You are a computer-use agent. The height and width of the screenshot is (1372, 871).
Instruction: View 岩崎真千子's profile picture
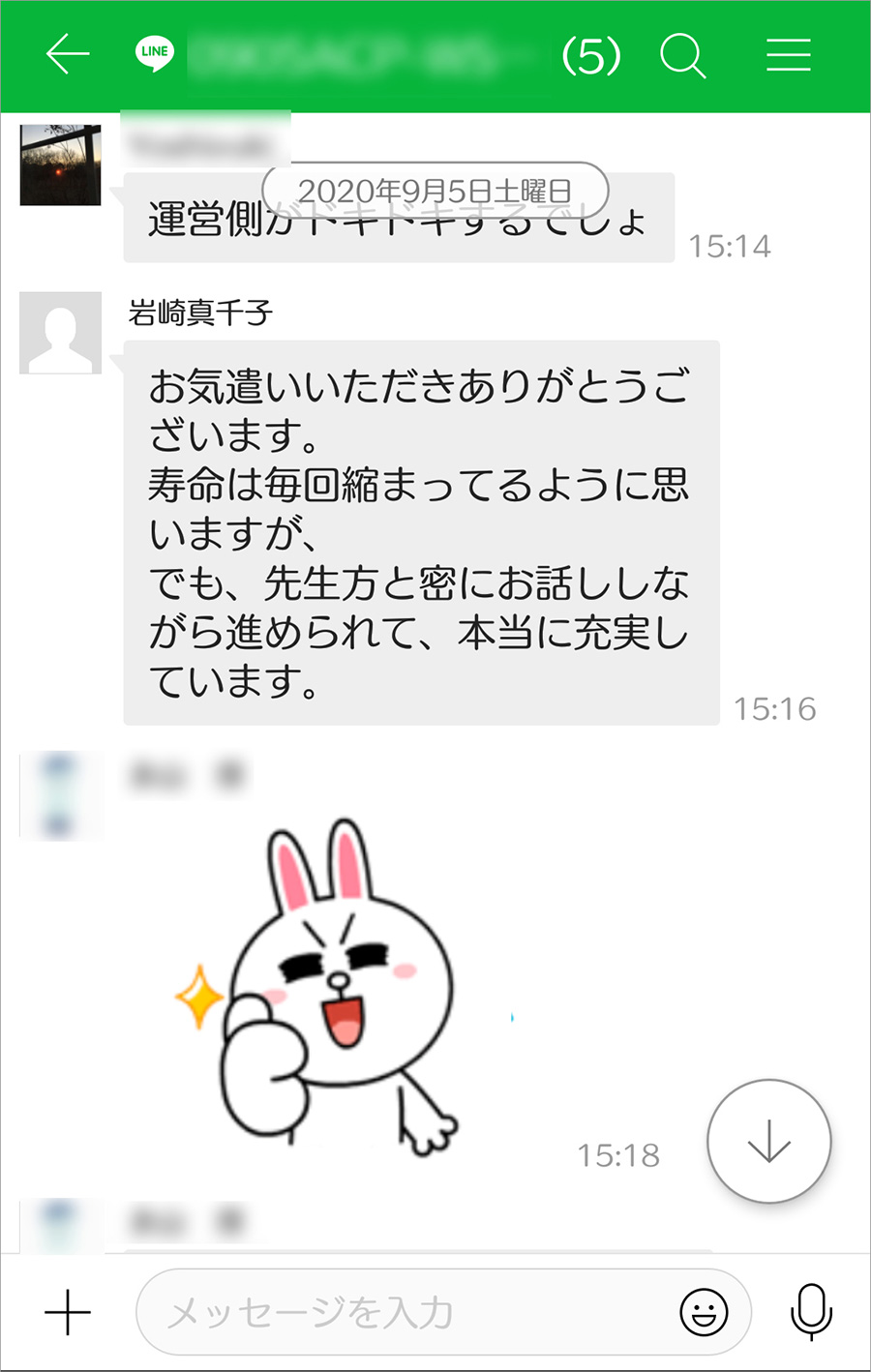61,333
